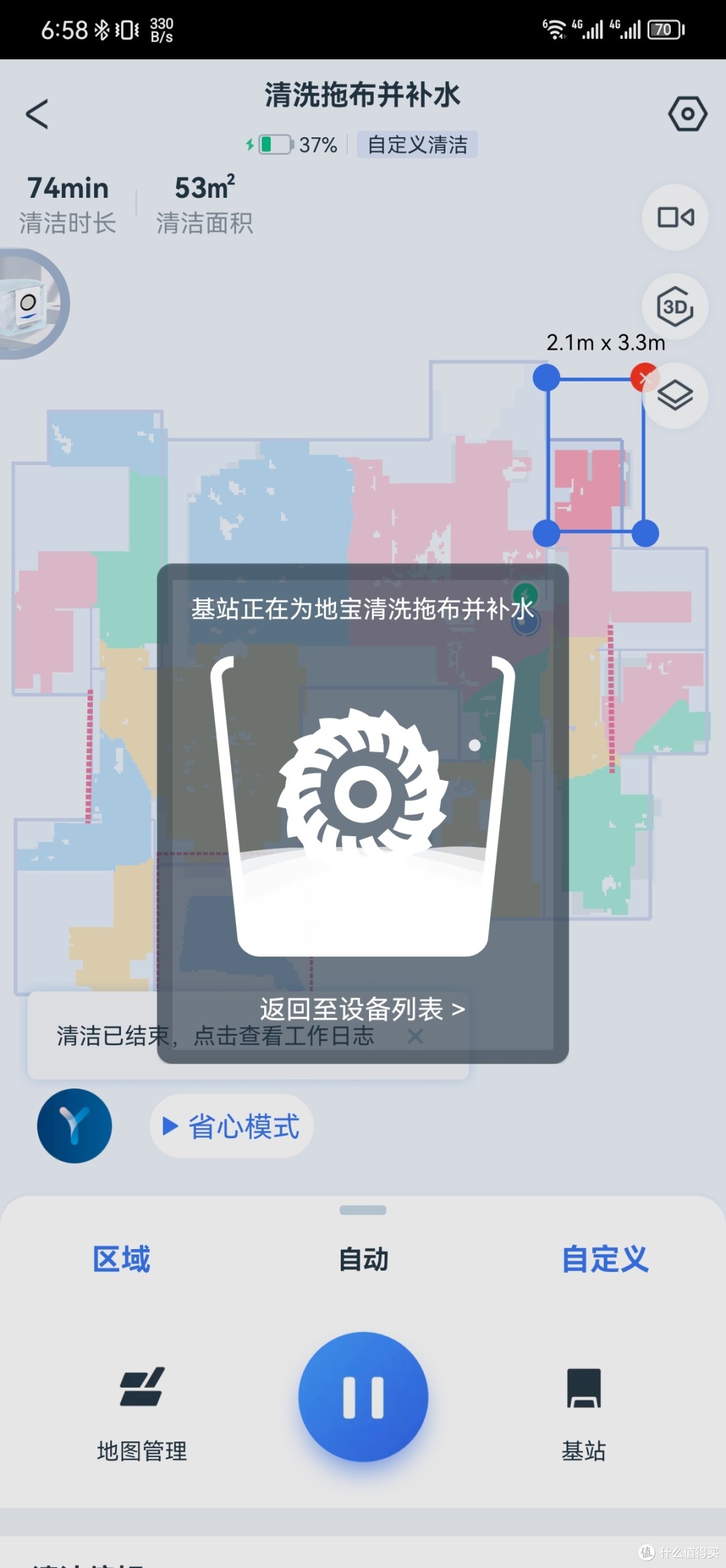Expand the bottom panel handle
Viewport: 726px width, 1568px height.
363,1210
